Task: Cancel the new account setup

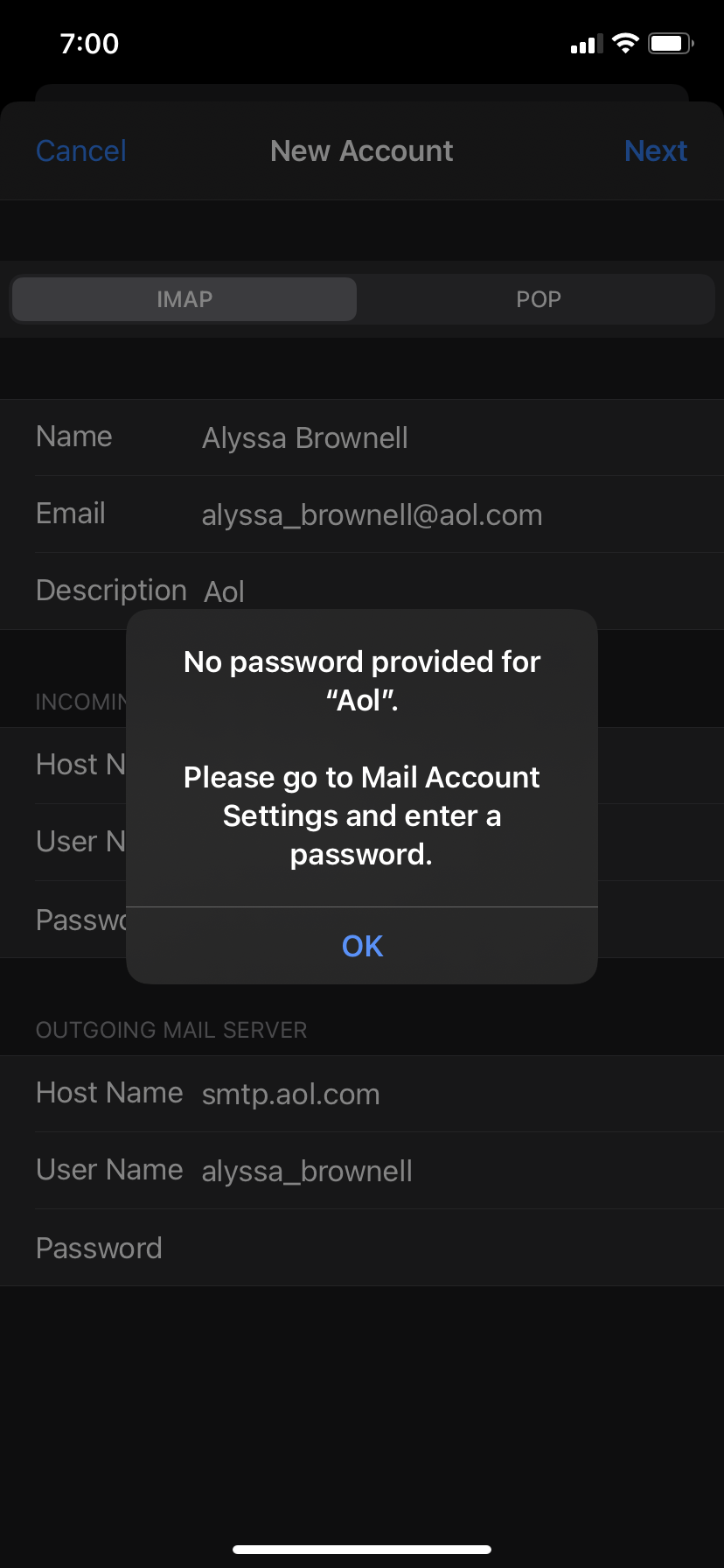Action: 81,150
